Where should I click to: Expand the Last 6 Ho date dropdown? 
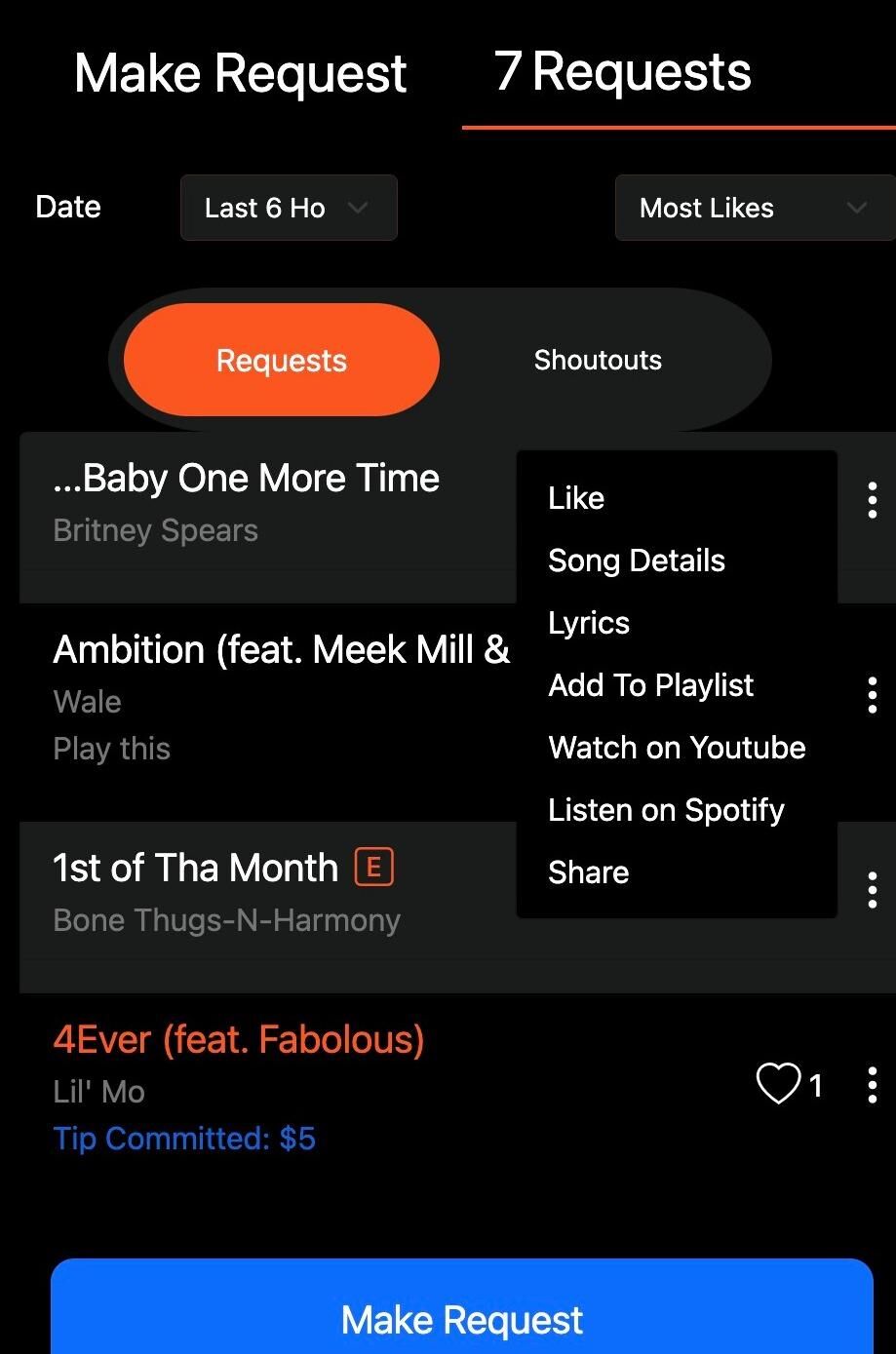pos(288,208)
